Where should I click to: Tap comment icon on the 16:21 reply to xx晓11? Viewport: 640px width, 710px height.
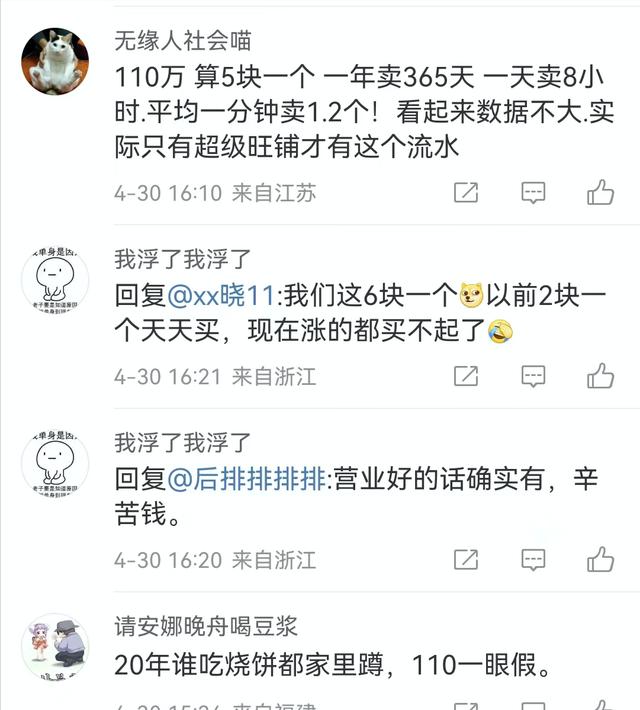click(x=533, y=375)
